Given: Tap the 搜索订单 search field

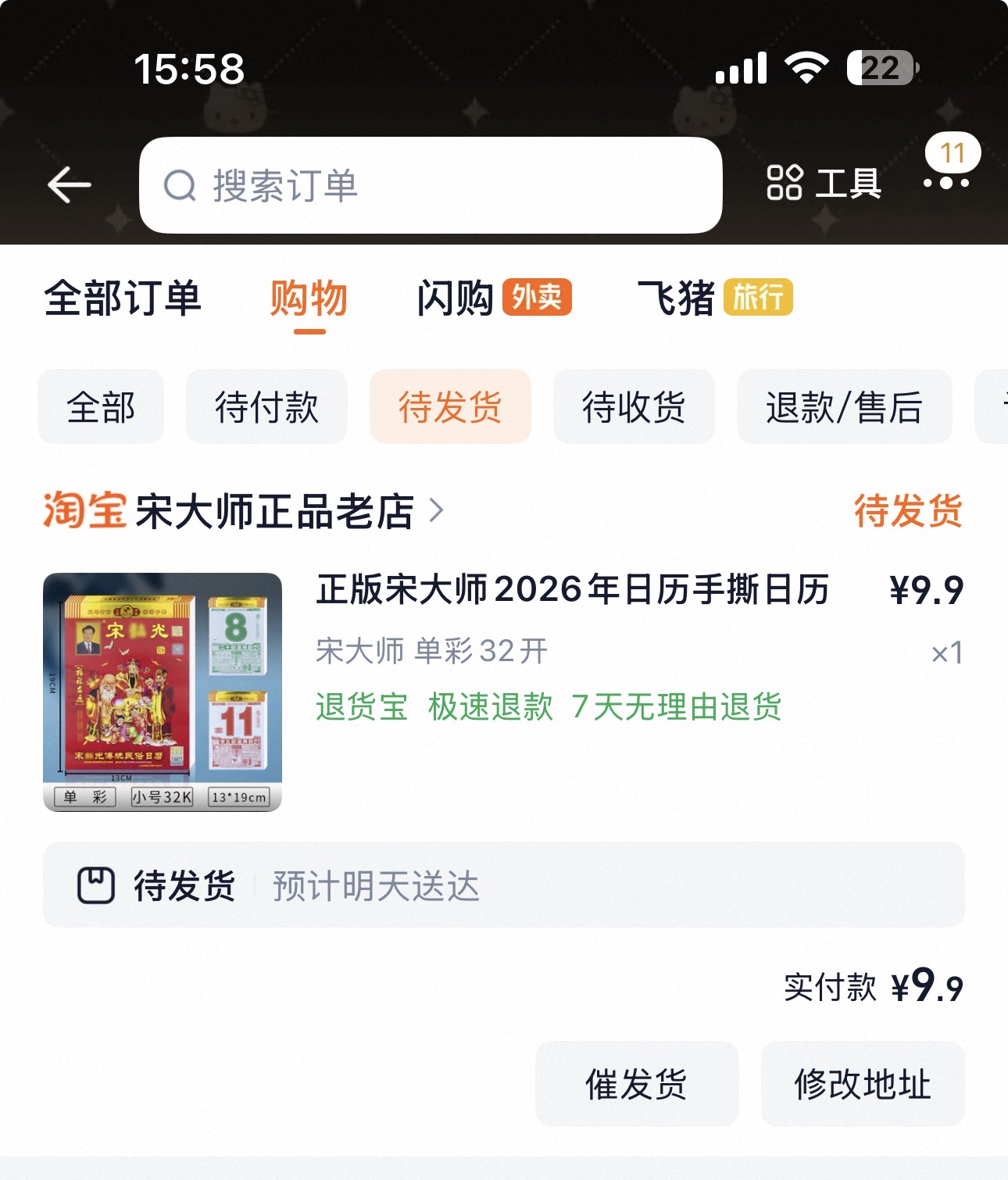Looking at the screenshot, I should click(x=430, y=185).
